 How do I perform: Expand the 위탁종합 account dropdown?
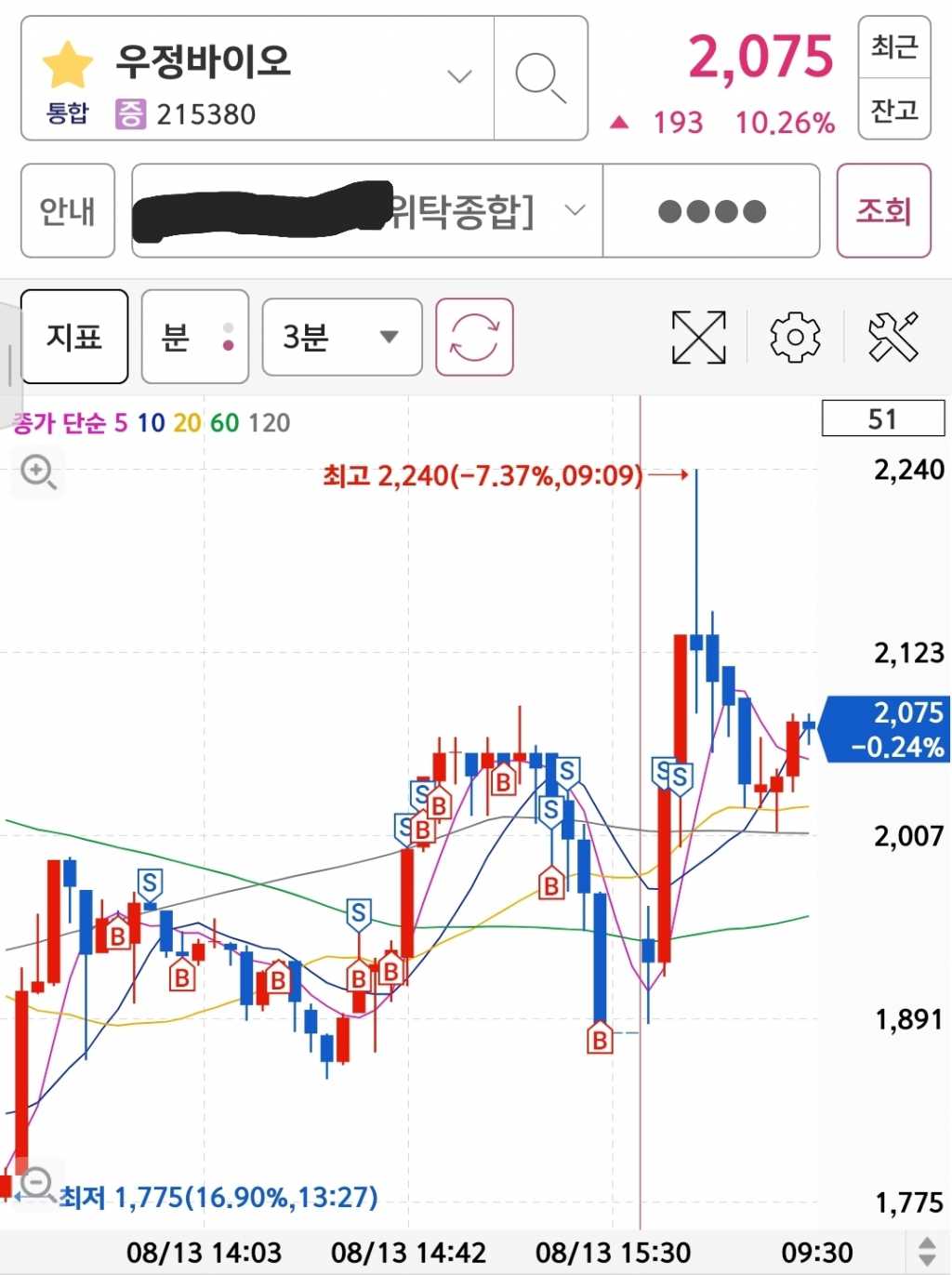click(x=575, y=211)
